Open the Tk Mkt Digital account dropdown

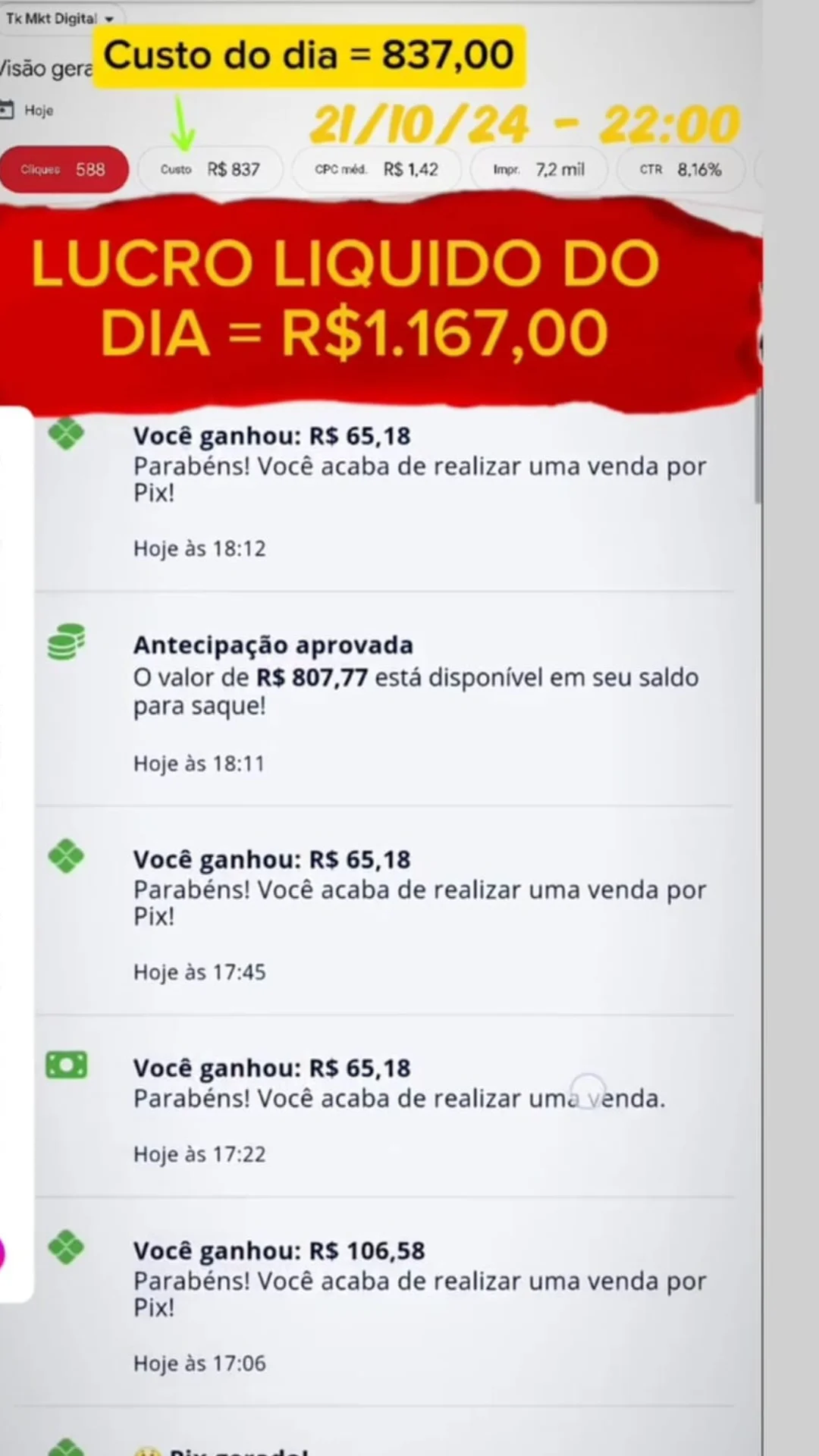61,17
